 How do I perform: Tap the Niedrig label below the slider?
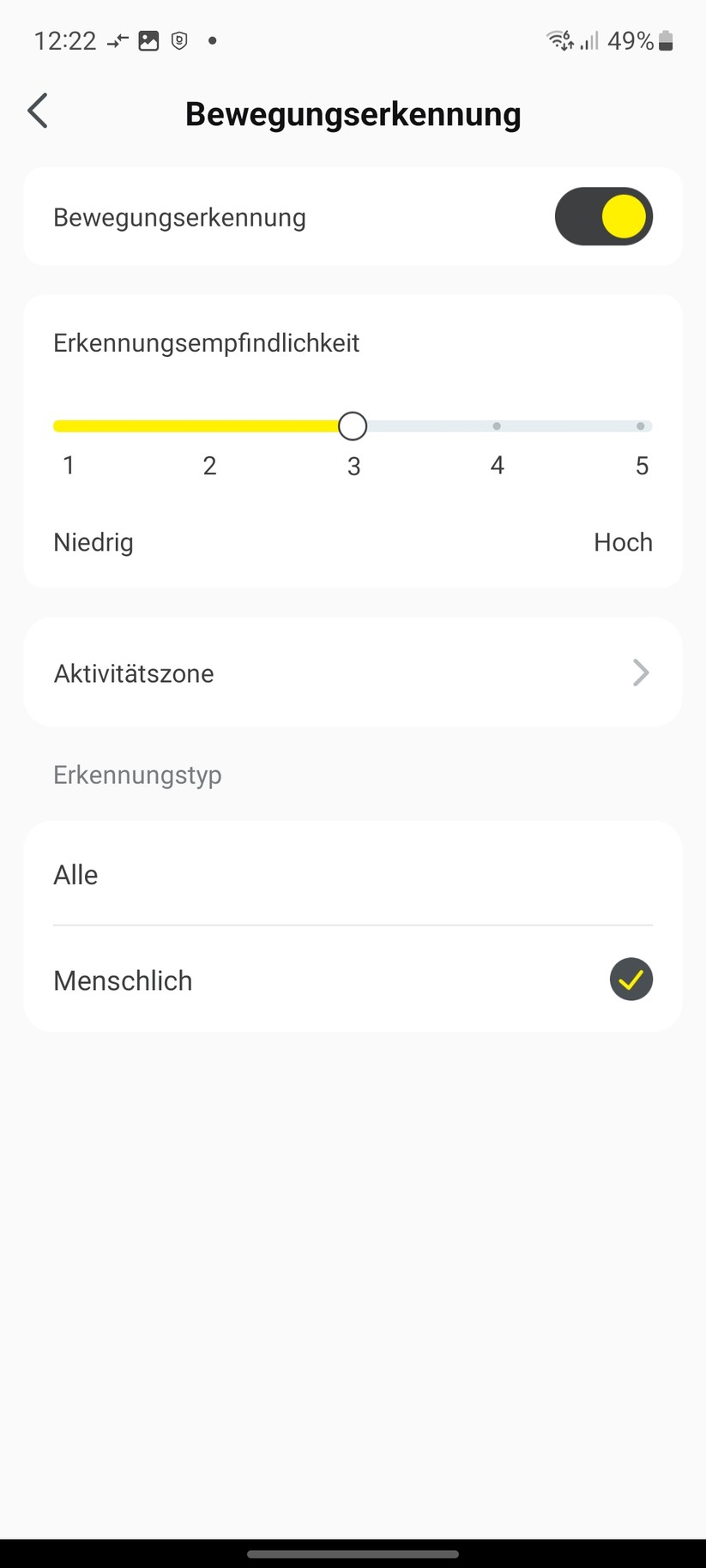(94, 542)
